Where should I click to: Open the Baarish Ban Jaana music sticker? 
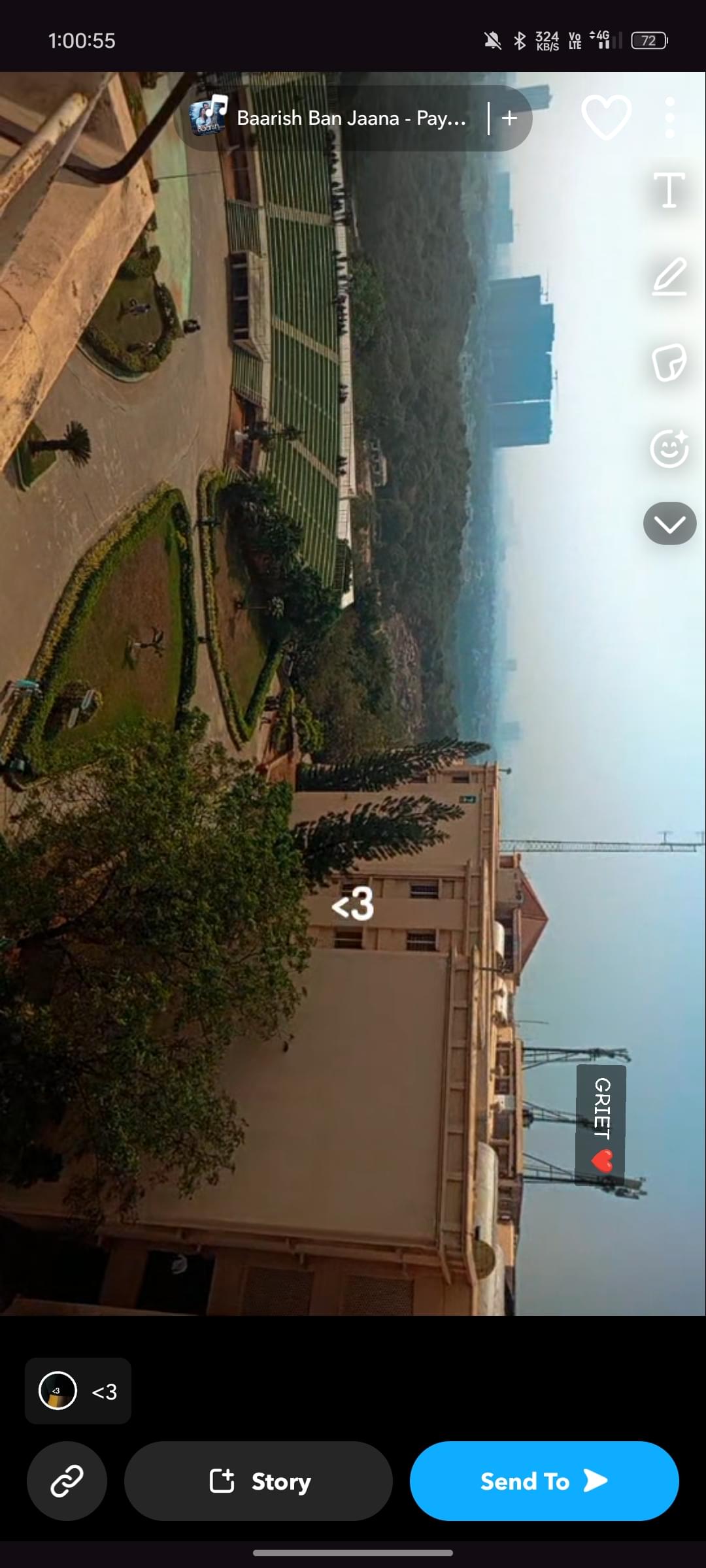click(333, 118)
